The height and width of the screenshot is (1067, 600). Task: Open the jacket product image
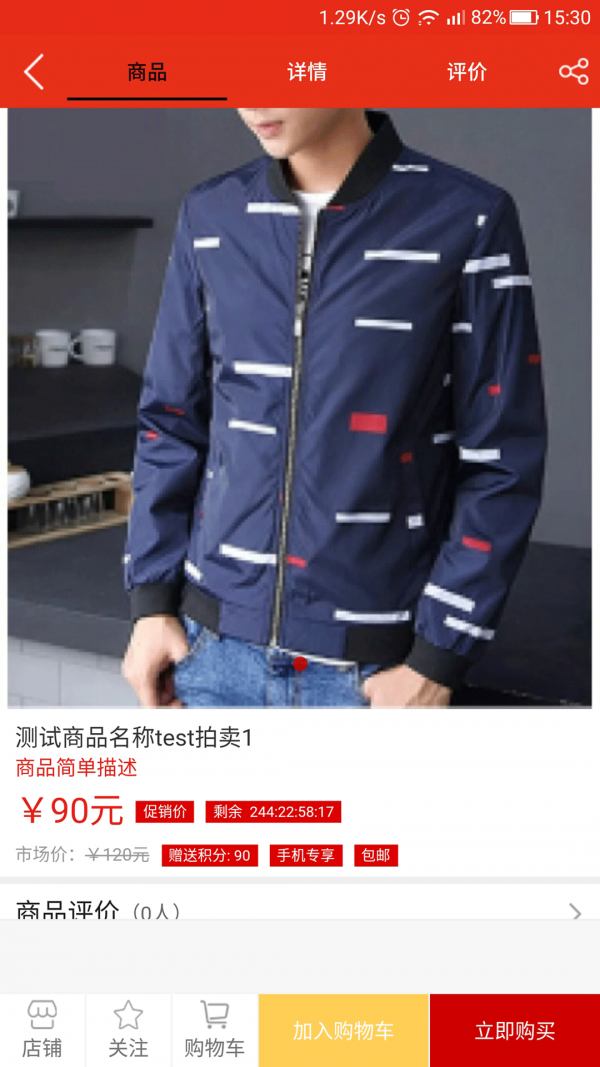pyautogui.click(x=300, y=407)
